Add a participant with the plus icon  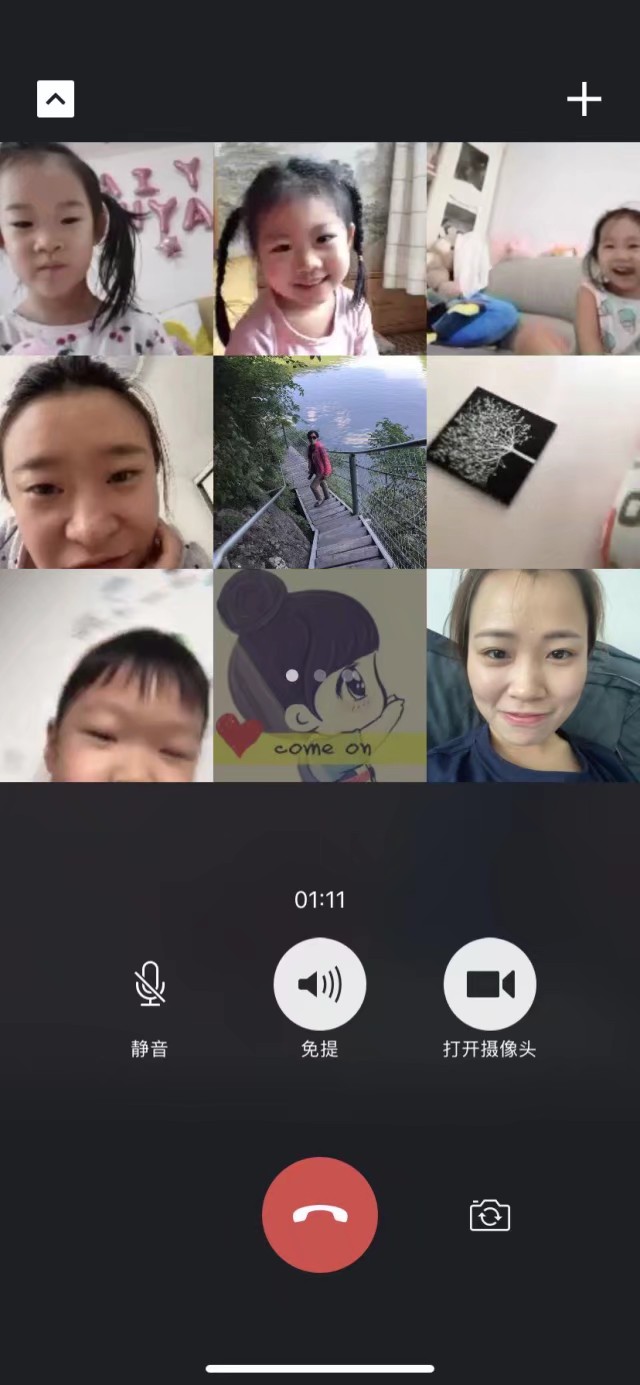(584, 99)
